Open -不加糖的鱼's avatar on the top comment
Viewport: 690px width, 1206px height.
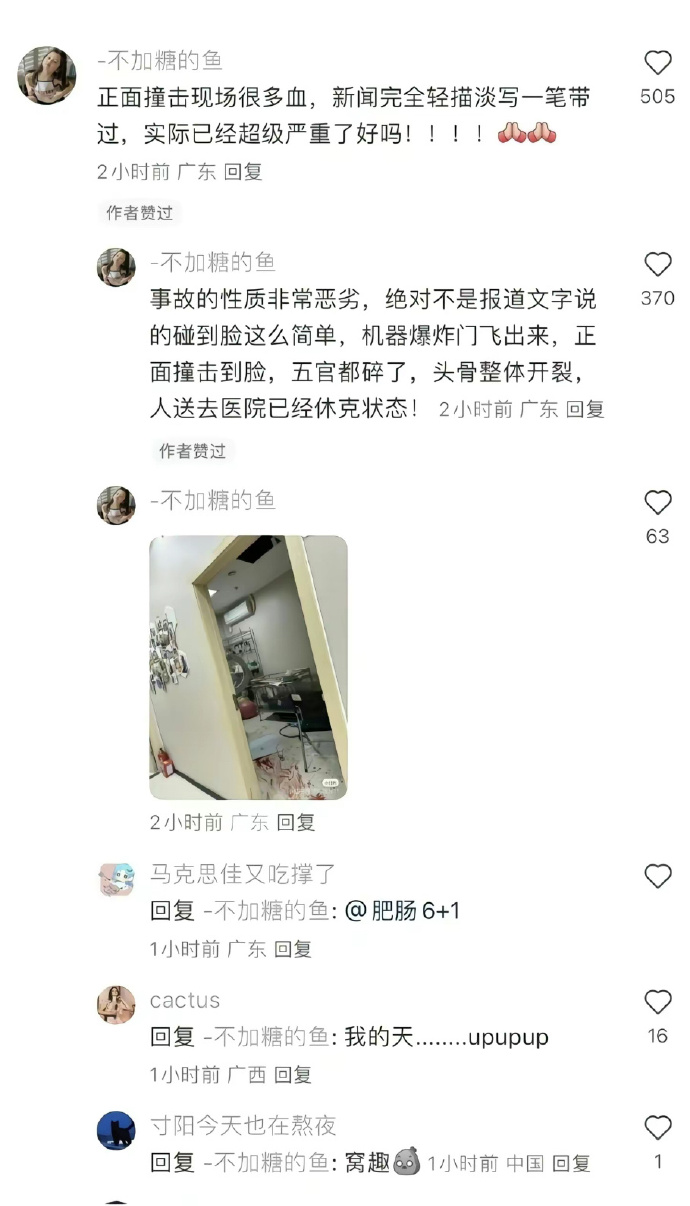[47, 75]
